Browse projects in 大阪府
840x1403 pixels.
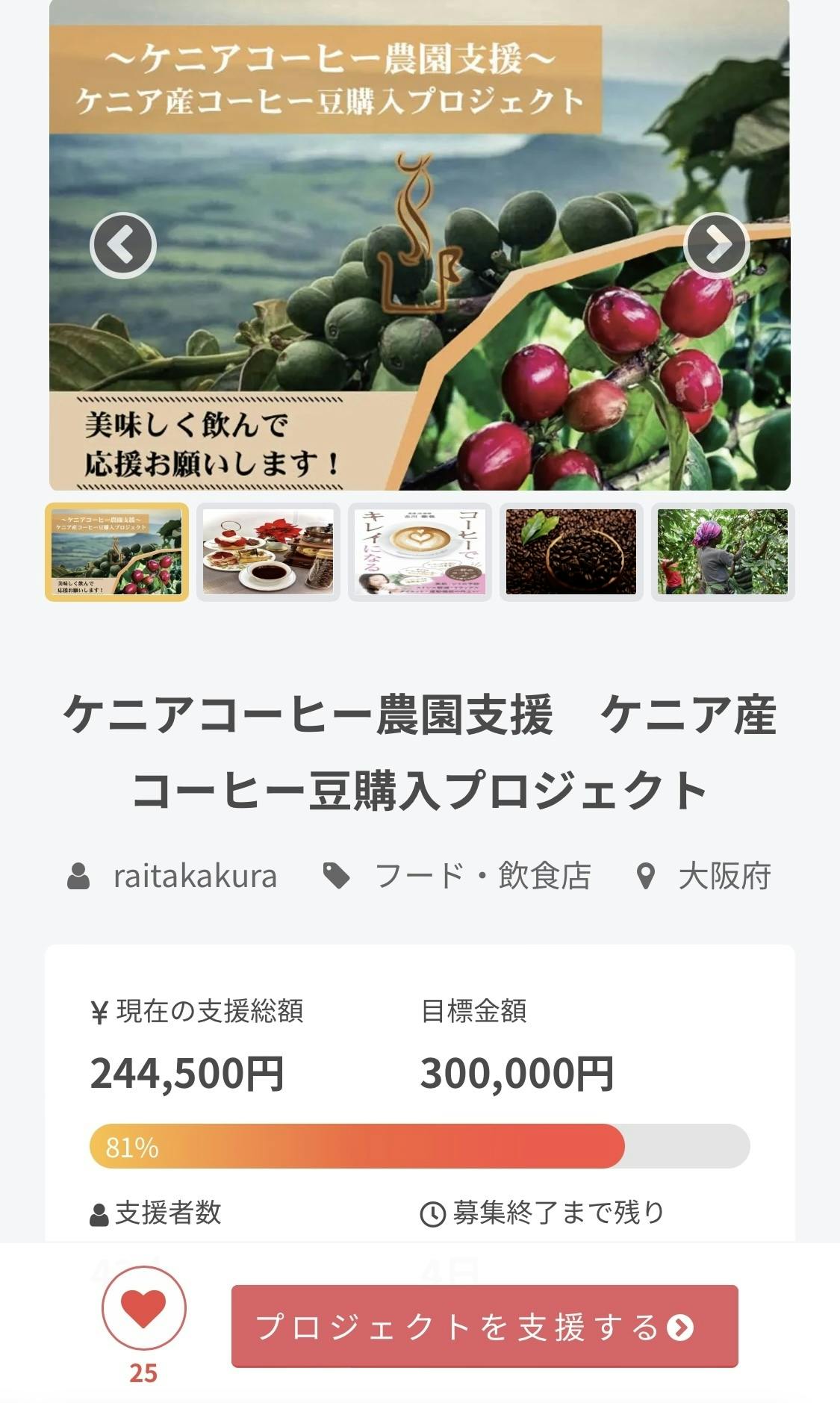pos(723,876)
